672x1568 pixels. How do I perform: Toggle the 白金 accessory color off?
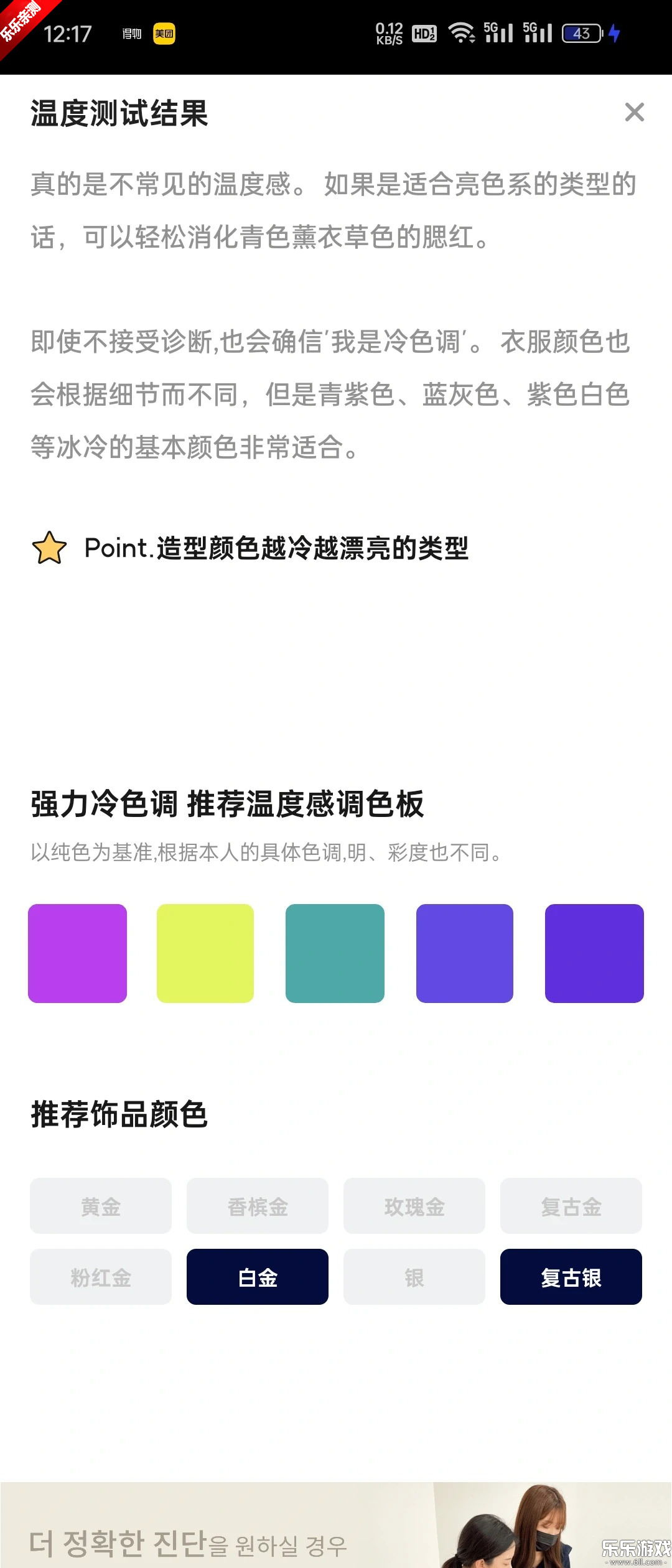point(258,1277)
